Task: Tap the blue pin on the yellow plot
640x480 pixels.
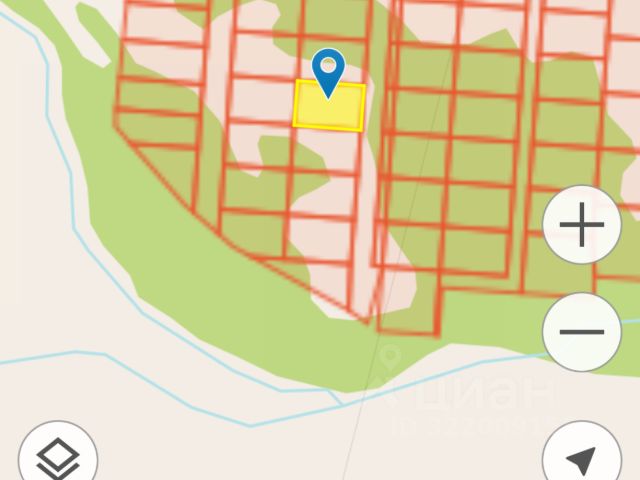Action: coord(328,72)
